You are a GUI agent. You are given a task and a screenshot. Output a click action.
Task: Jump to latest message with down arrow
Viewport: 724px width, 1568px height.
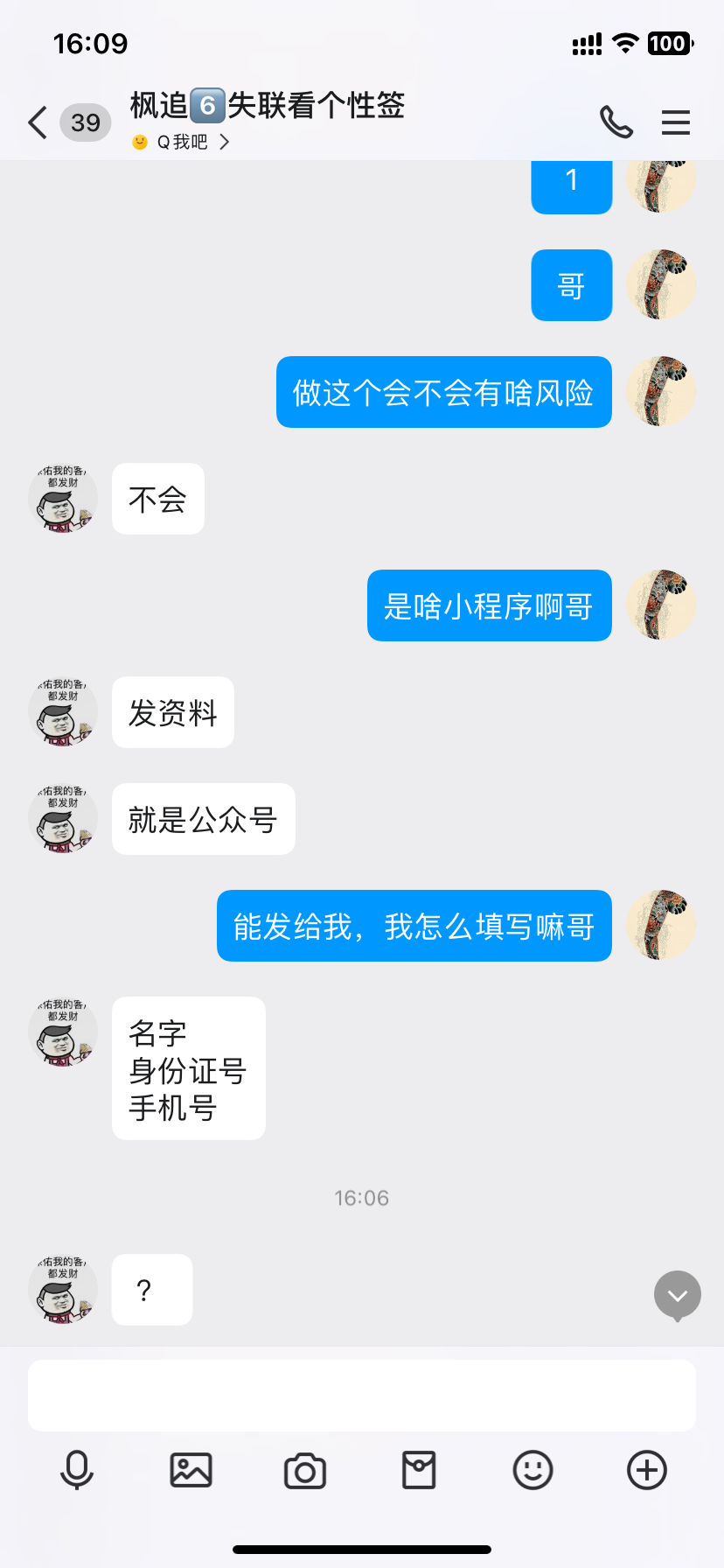click(678, 1295)
